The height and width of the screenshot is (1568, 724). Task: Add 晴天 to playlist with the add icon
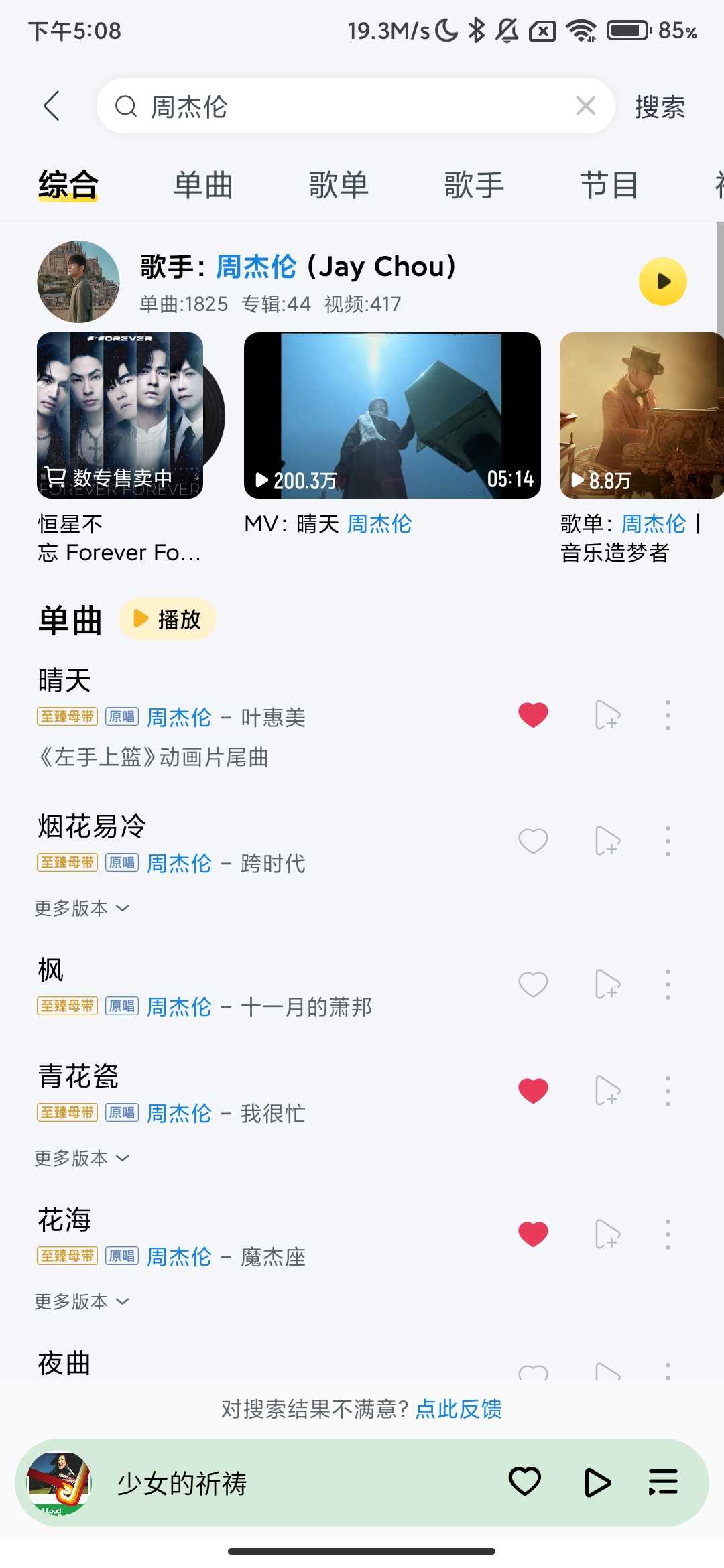(607, 715)
